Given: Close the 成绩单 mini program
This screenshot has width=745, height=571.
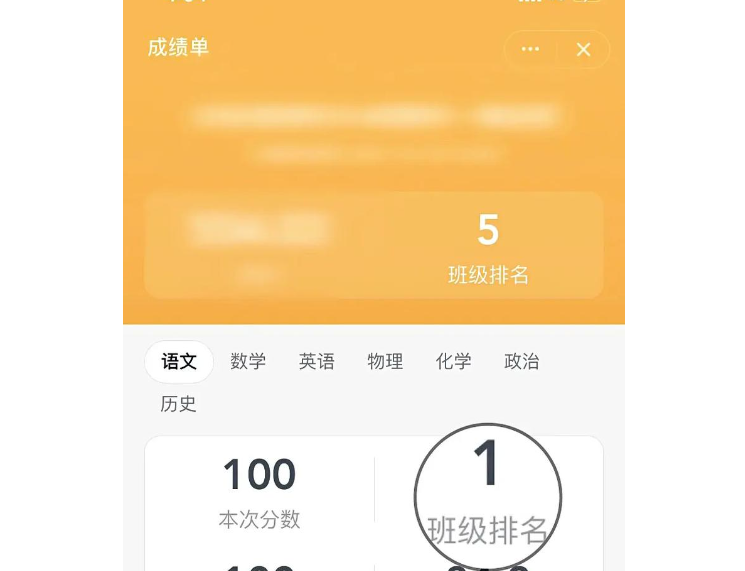Looking at the screenshot, I should pyautogui.click(x=584, y=49).
